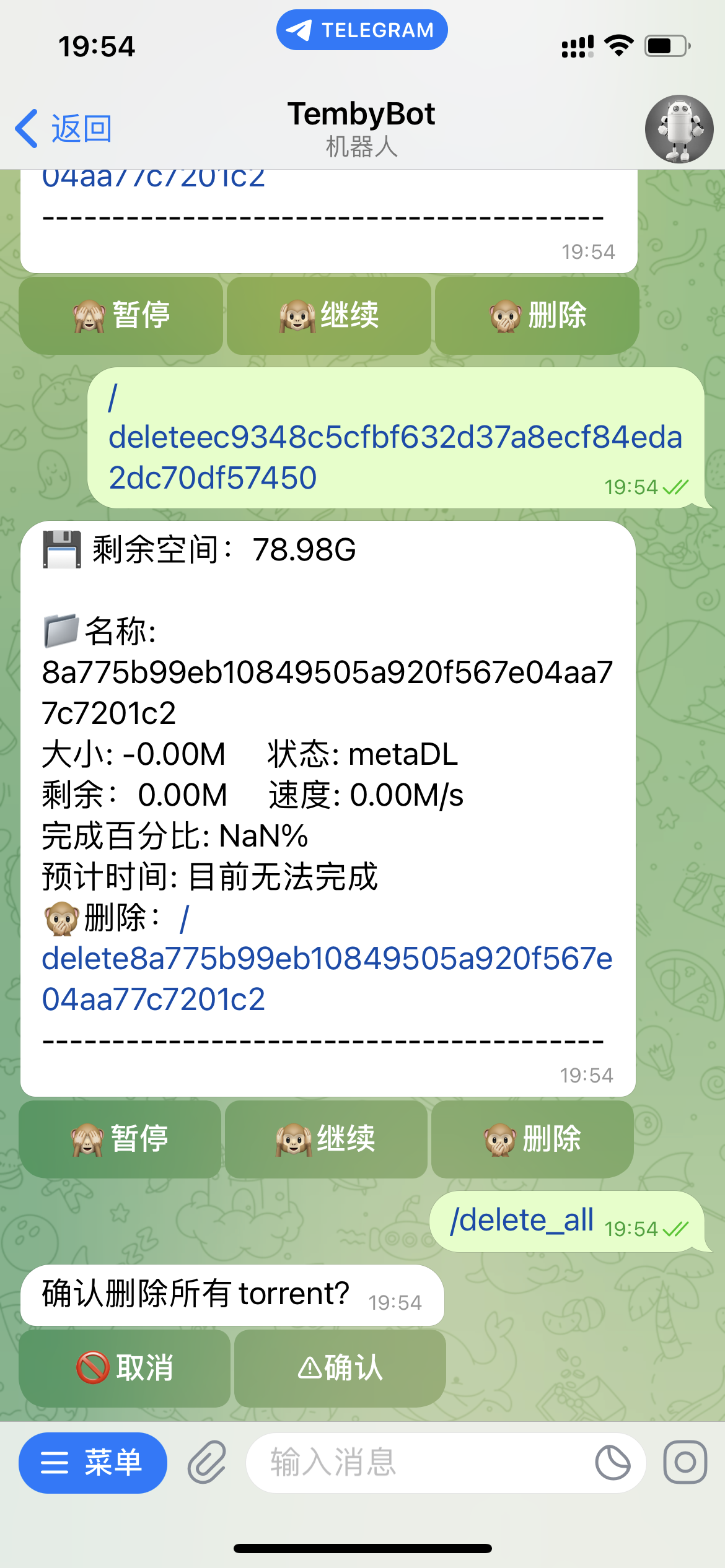Image resolution: width=725 pixels, height=1568 pixels.
Task: Open the /delete8a775b99eb… command link
Action: [x=327, y=959]
